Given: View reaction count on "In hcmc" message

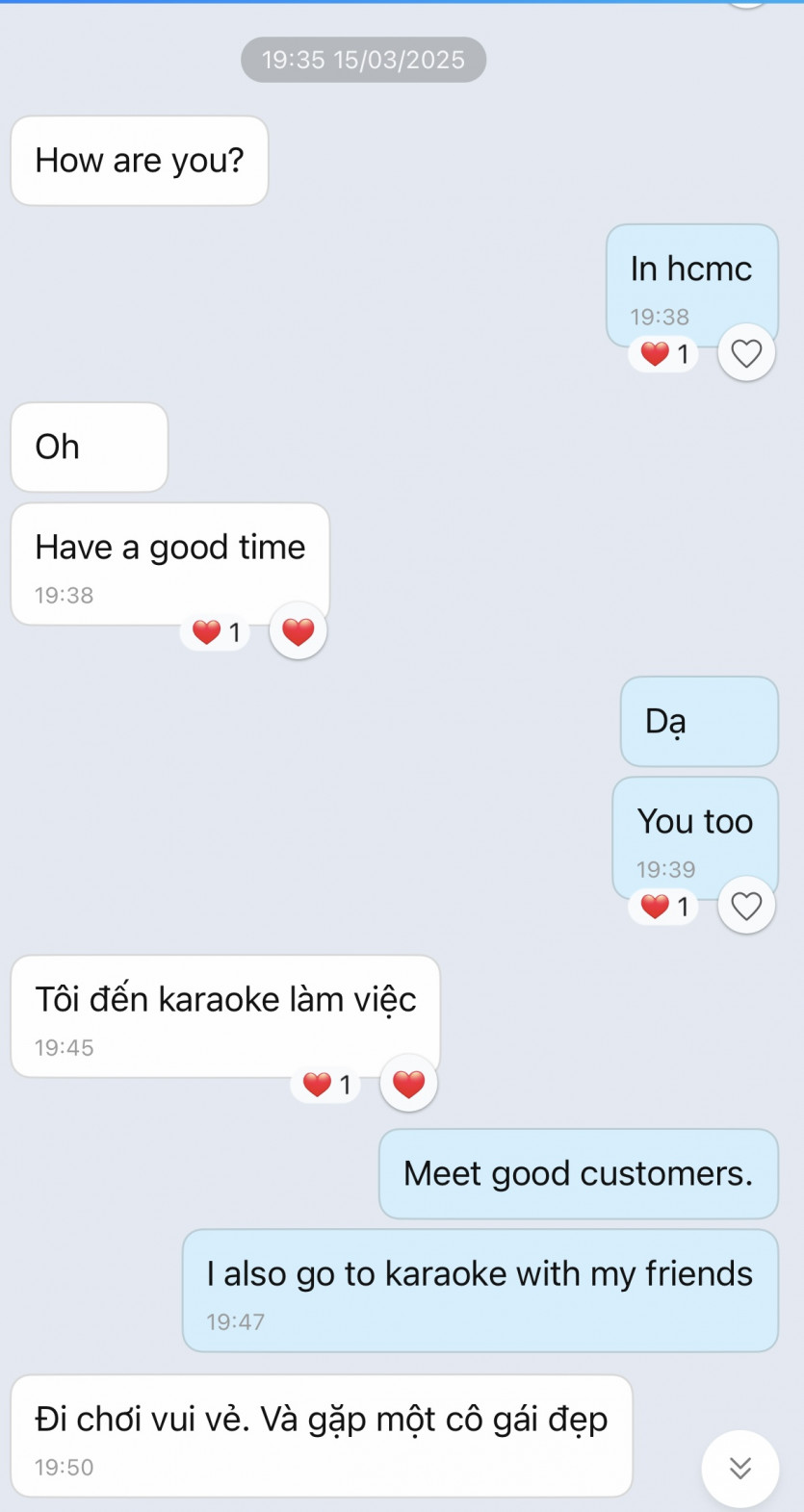Looking at the screenshot, I should click(x=665, y=354).
